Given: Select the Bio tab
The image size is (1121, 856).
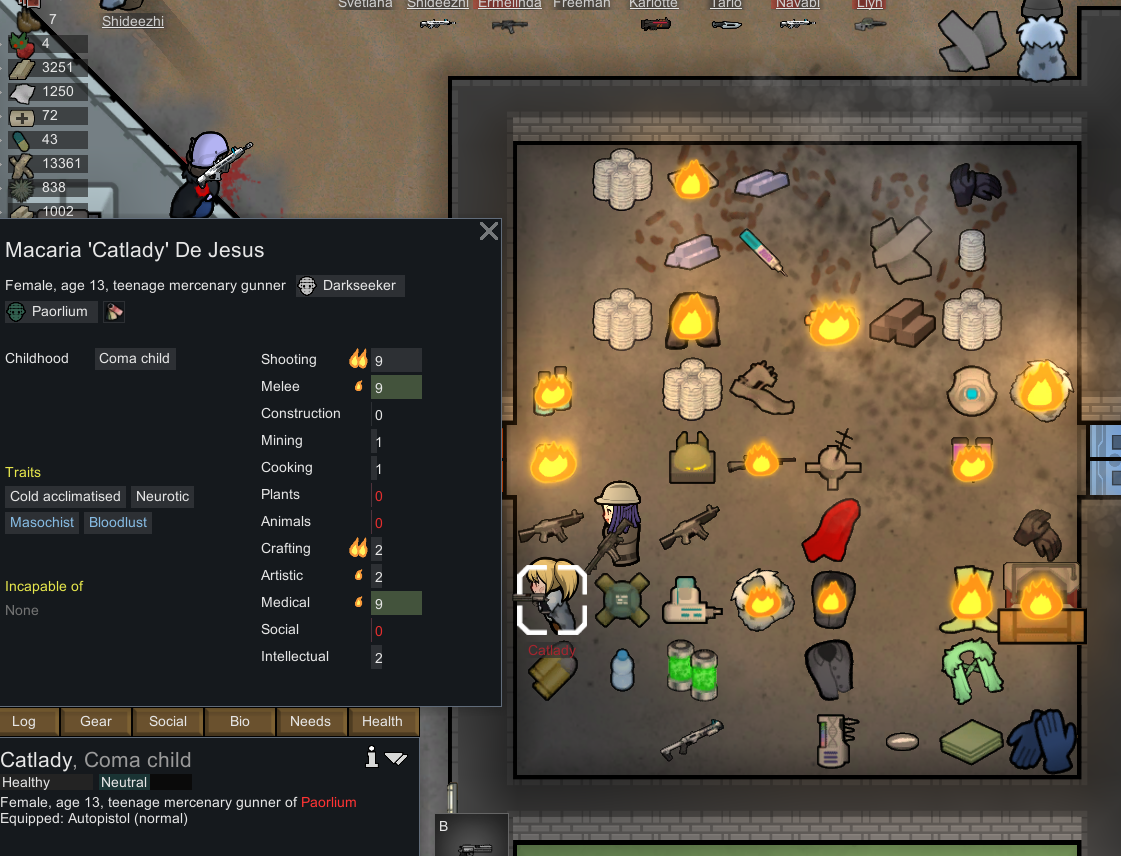Looking at the screenshot, I should pos(240,721).
